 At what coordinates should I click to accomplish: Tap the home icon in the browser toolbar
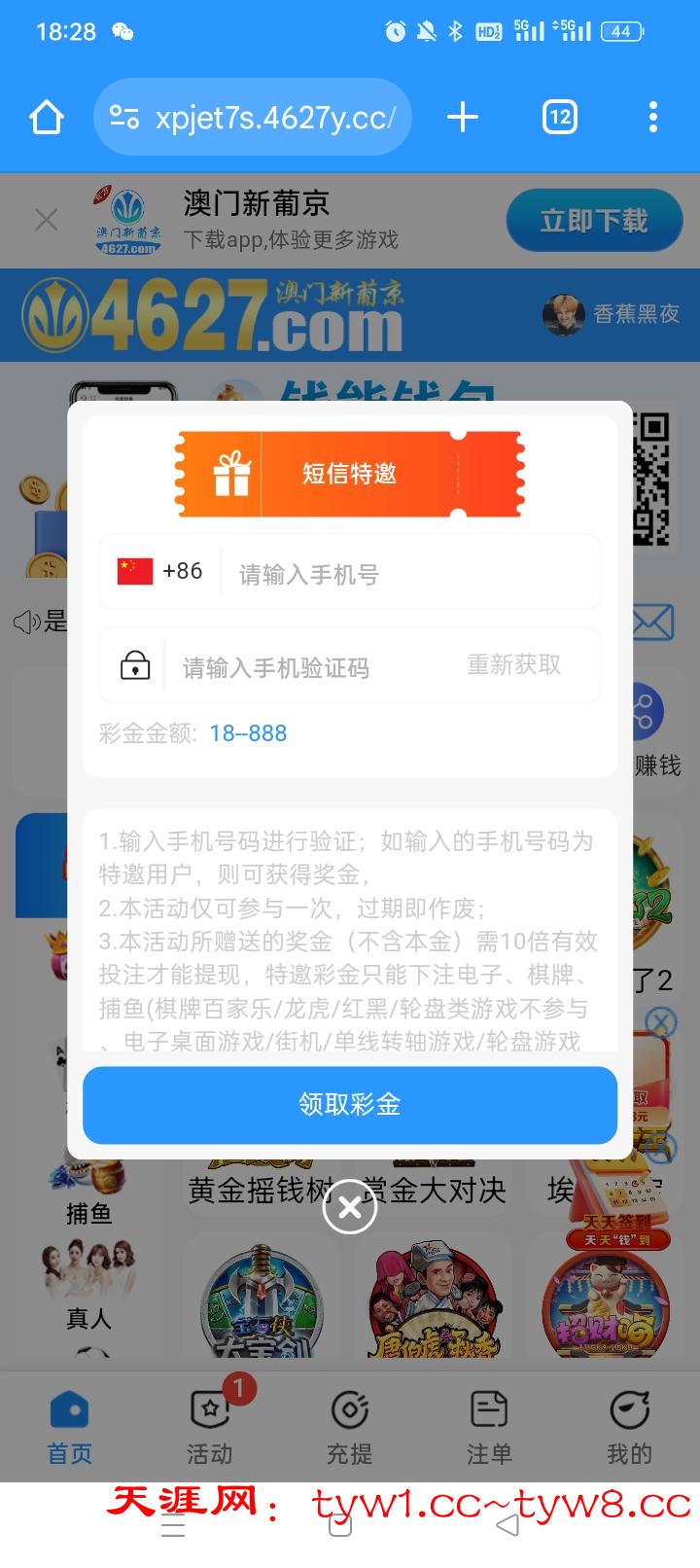[x=44, y=116]
